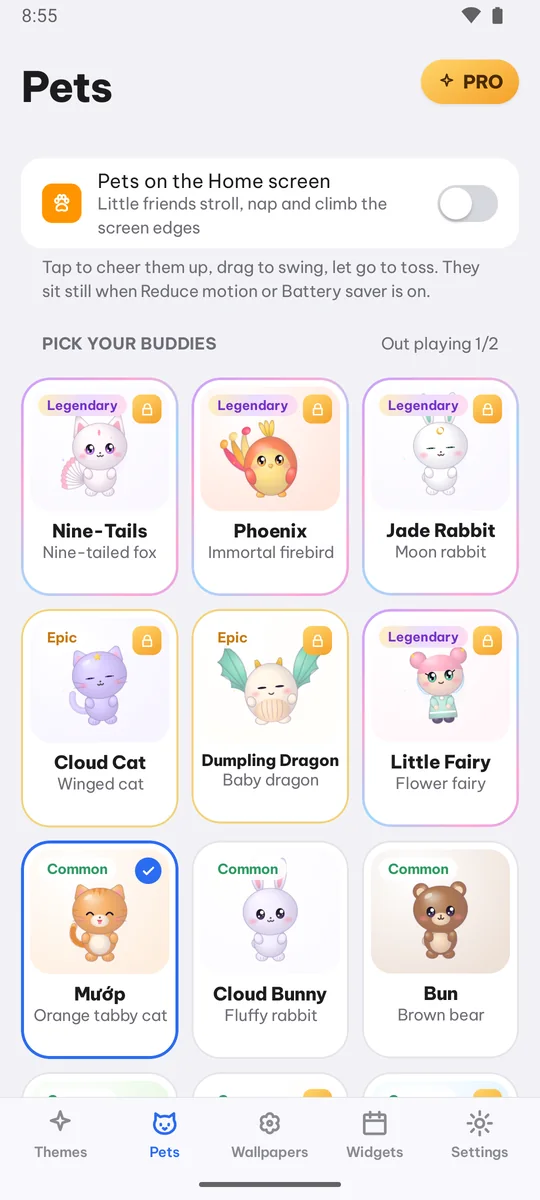Enable Pets on the Home screen

point(468,203)
